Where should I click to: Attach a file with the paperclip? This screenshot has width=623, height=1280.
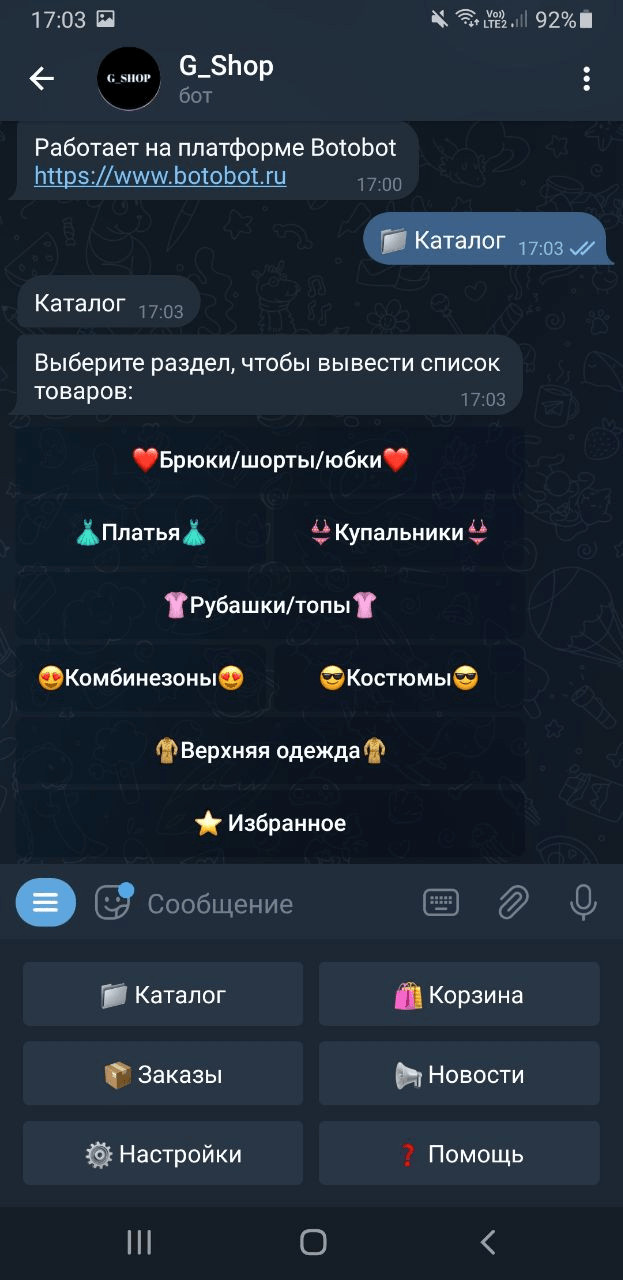pos(513,903)
